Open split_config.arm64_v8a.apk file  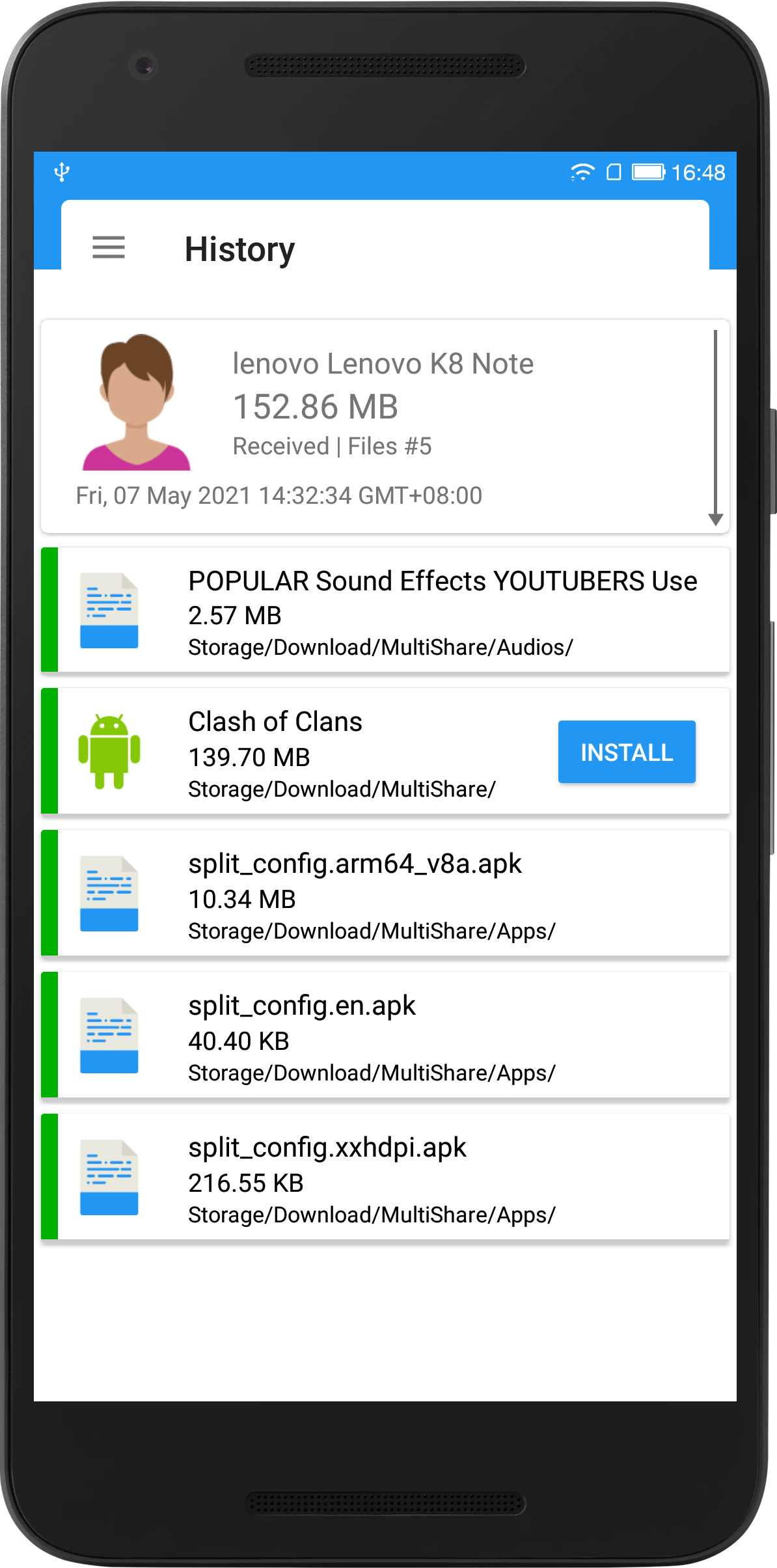click(x=385, y=893)
